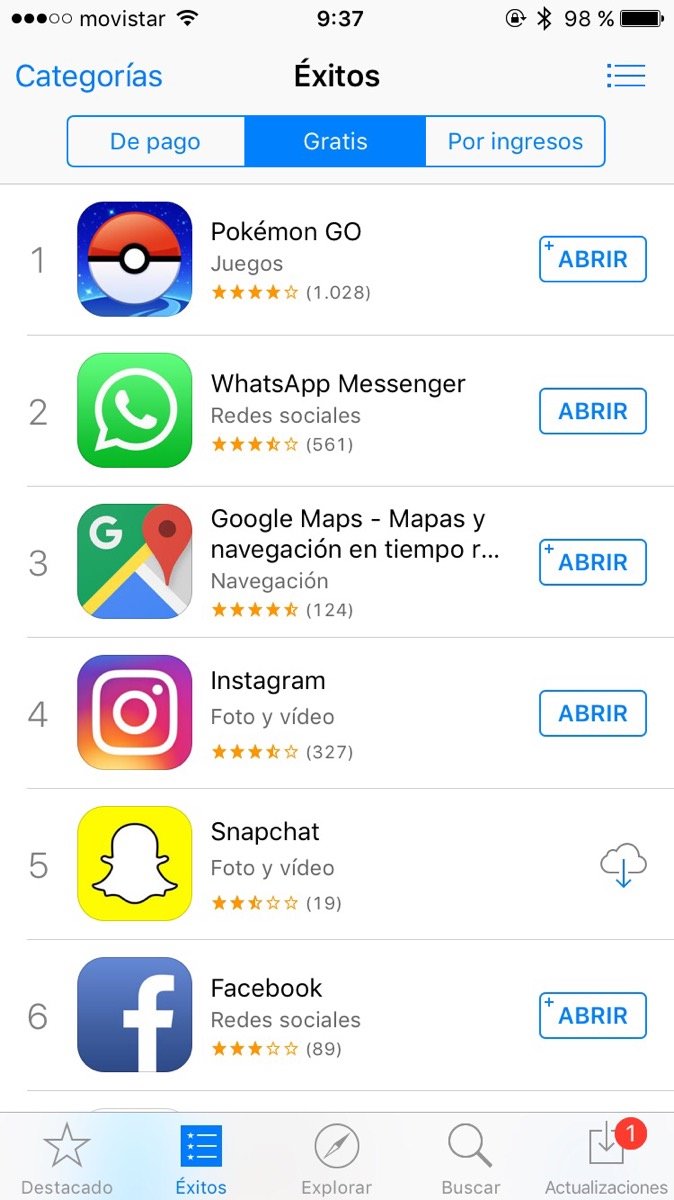
Task: Download Snapchat with the cloud icon
Action: 623,865
